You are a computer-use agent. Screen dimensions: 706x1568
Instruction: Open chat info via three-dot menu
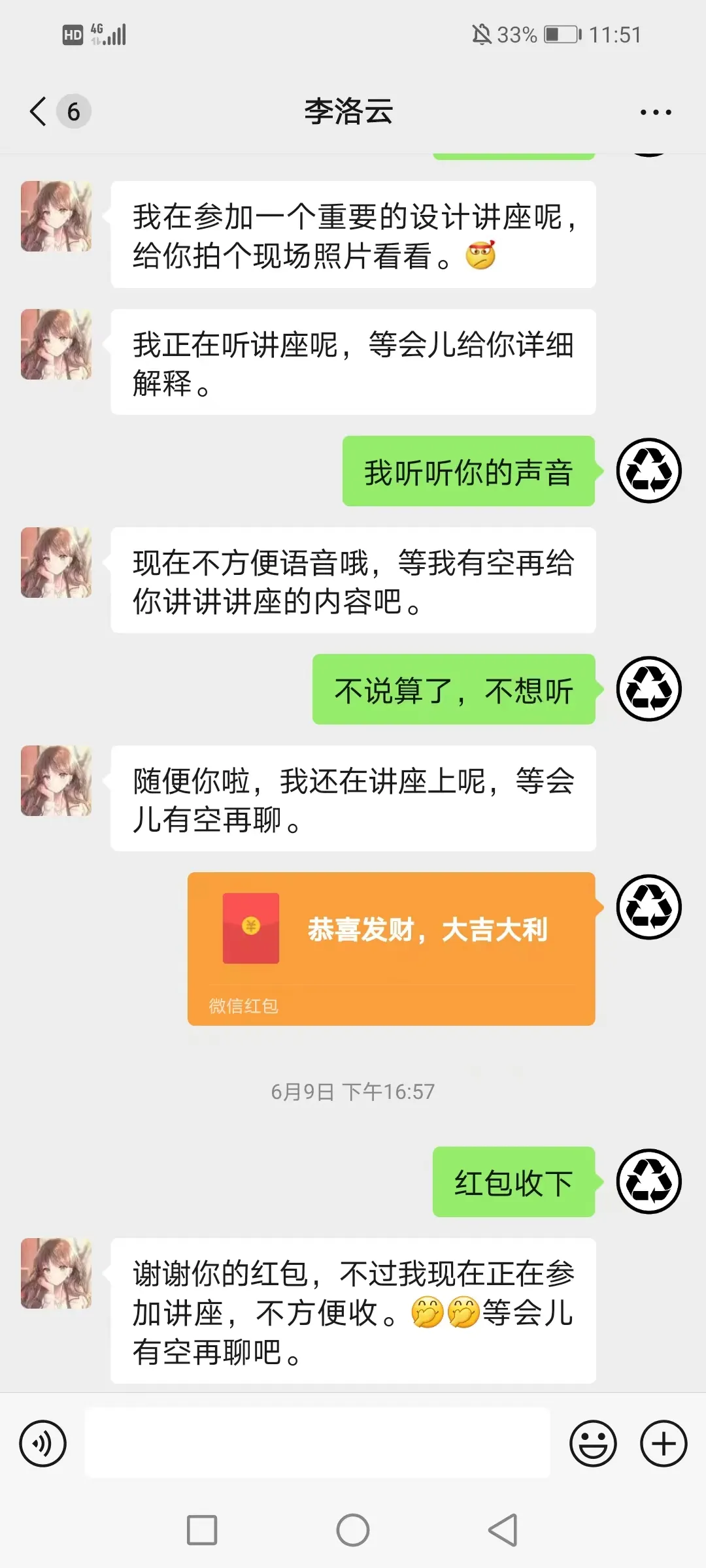(656, 112)
